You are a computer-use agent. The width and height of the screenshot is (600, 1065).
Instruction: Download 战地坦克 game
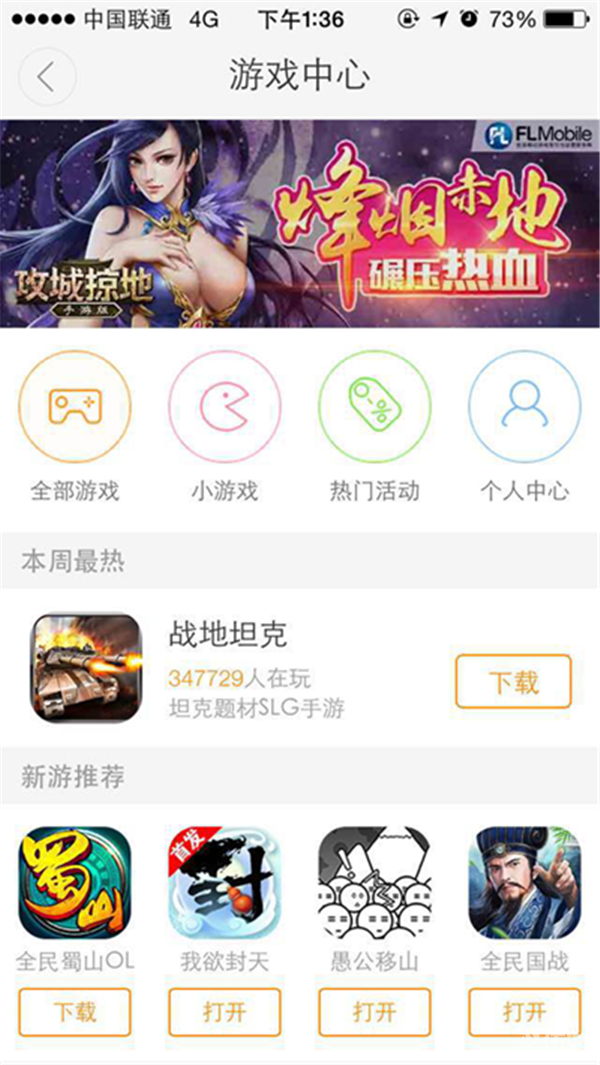point(513,682)
